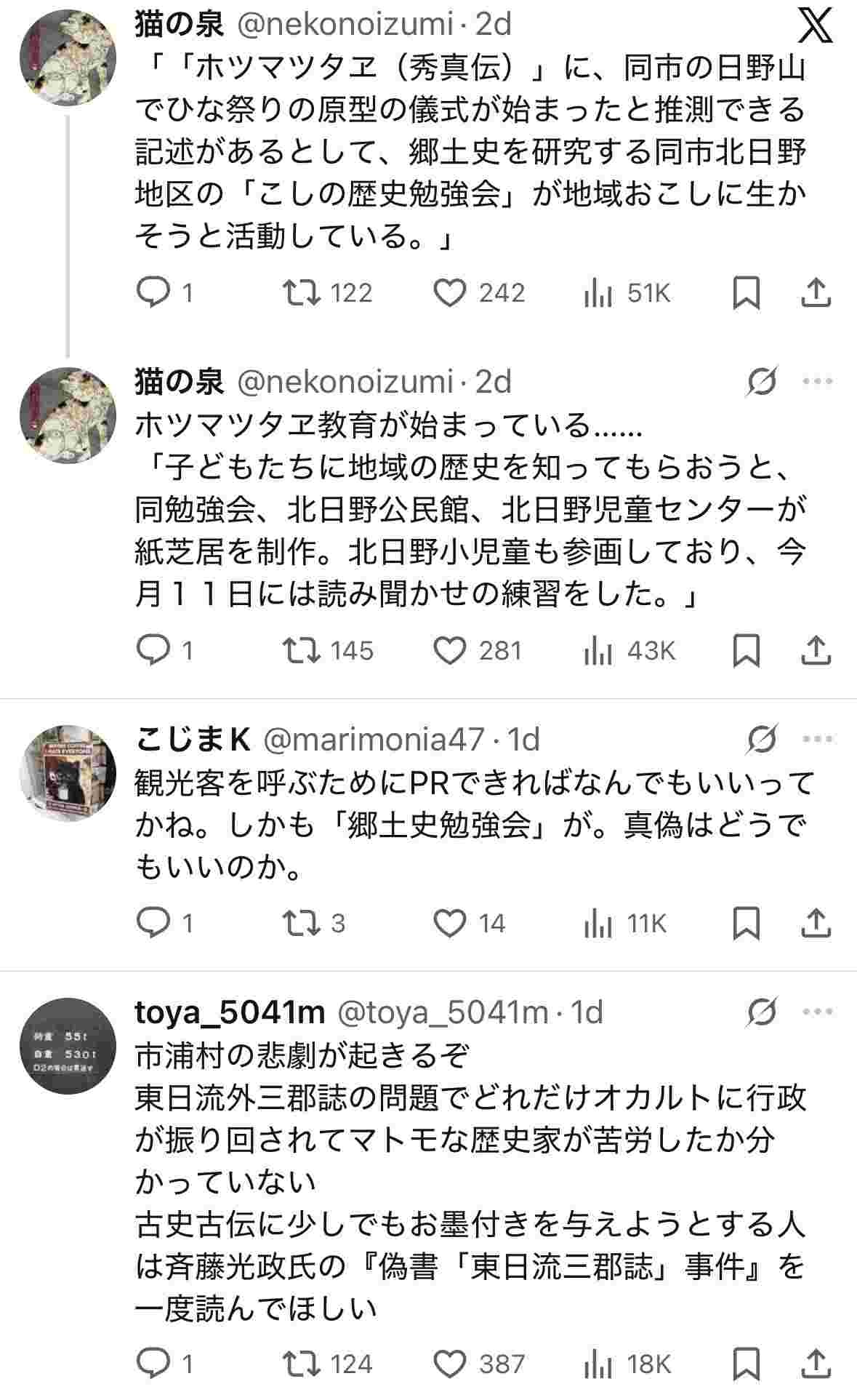Open @nekonoizumi profile from the second post
Screen dimensions: 857x1400
point(345,382)
